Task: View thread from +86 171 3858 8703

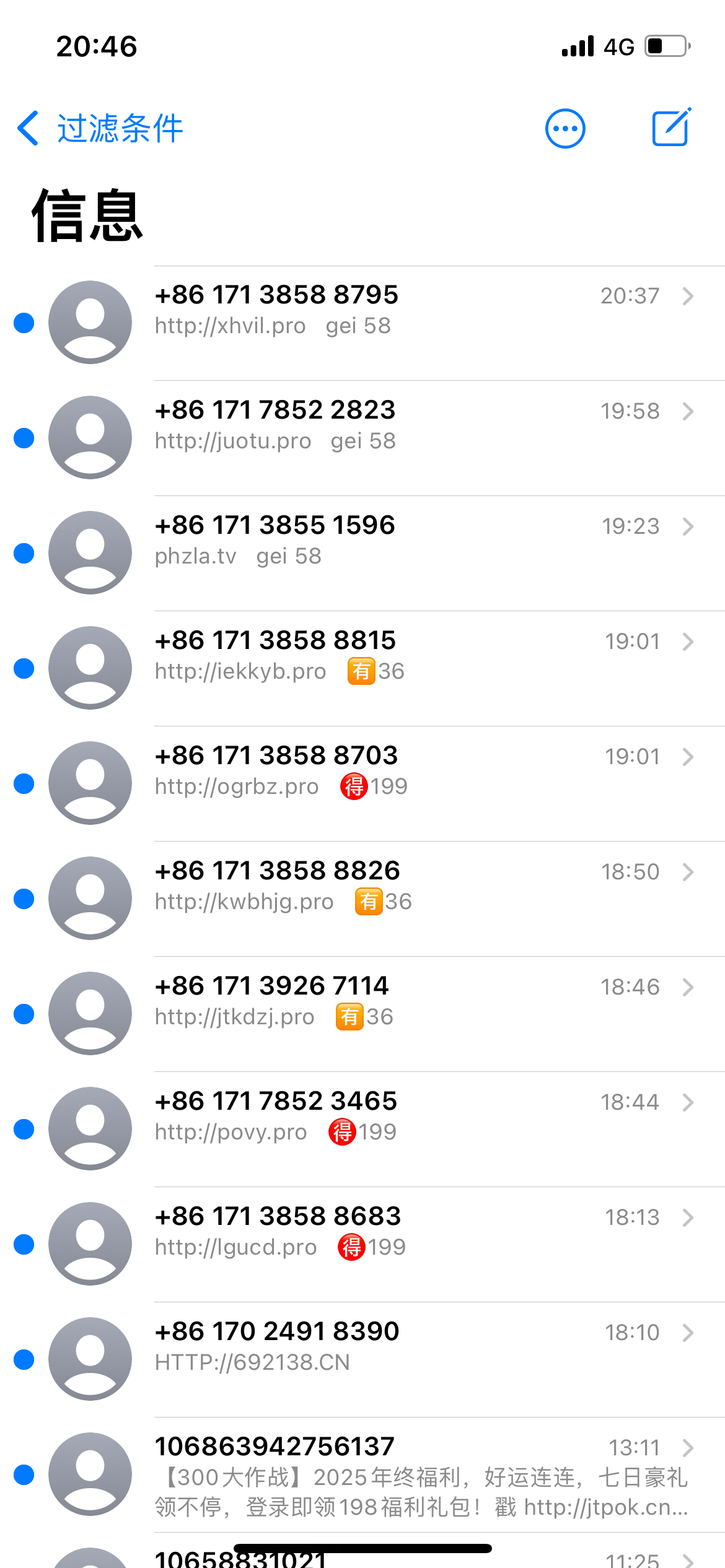Action: coord(397,772)
